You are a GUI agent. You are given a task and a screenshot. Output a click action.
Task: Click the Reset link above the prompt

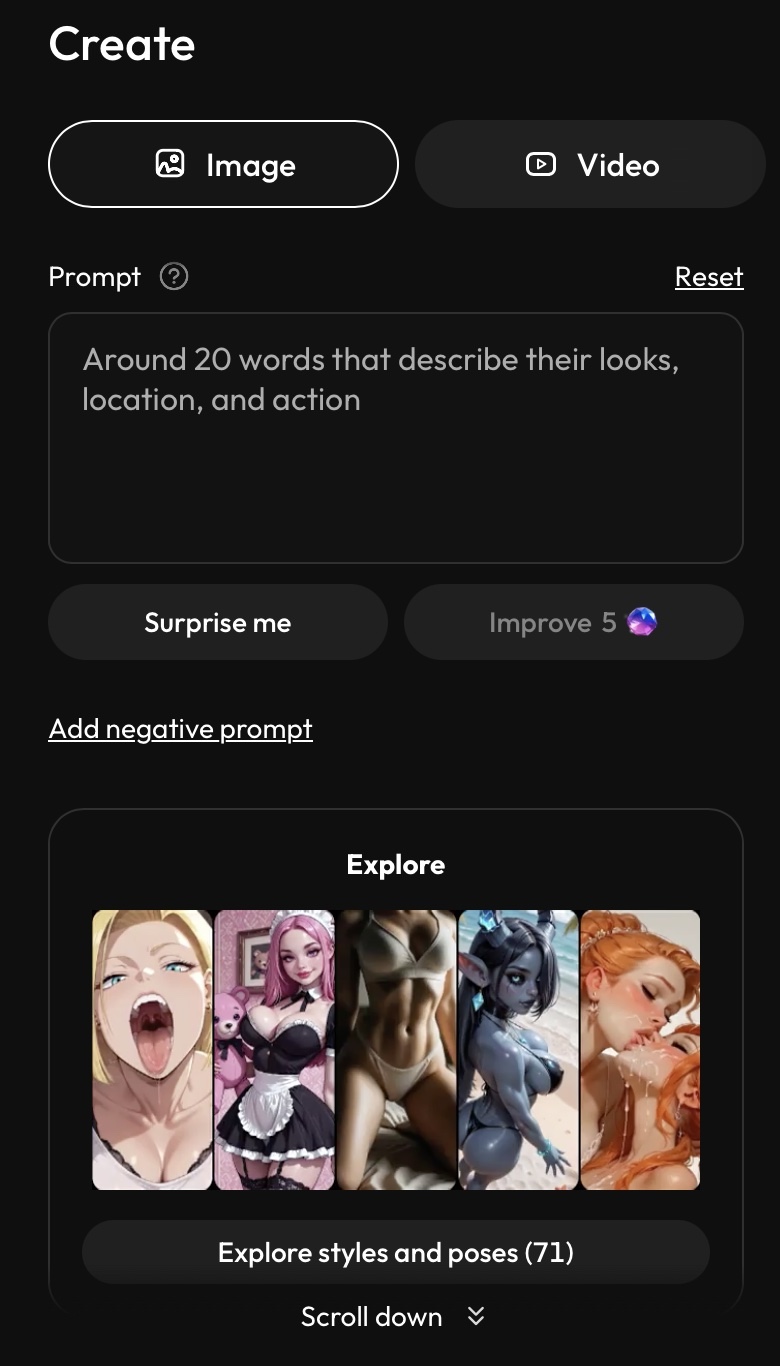click(709, 276)
